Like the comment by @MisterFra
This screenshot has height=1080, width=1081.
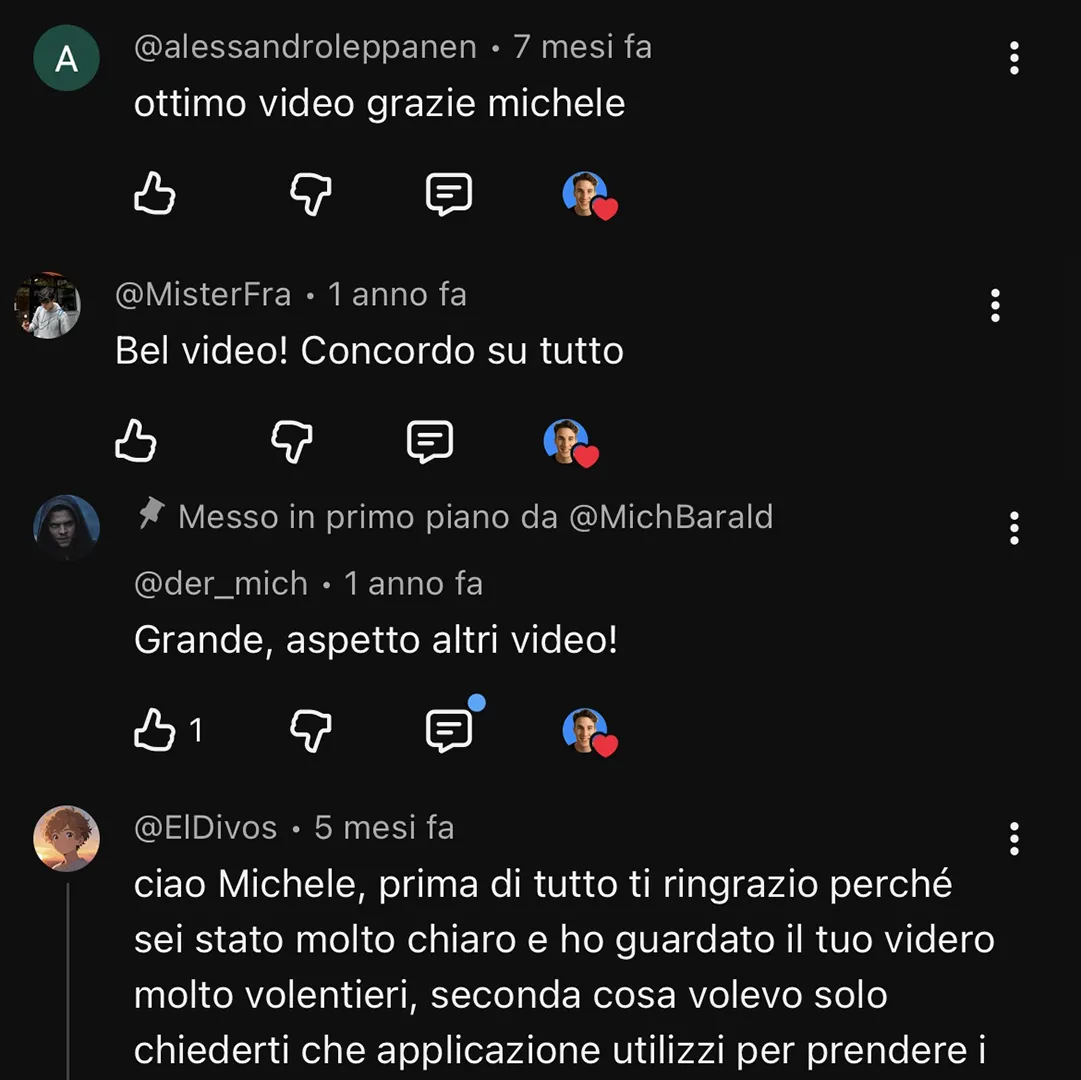(x=136, y=440)
